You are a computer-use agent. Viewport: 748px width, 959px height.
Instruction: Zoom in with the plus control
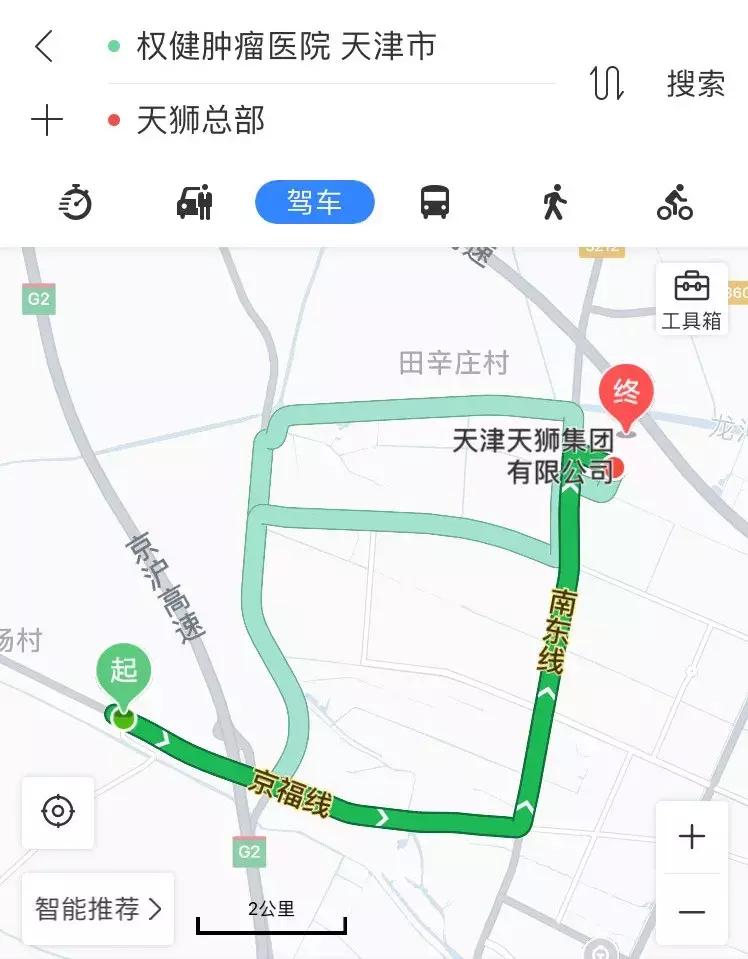click(692, 836)
